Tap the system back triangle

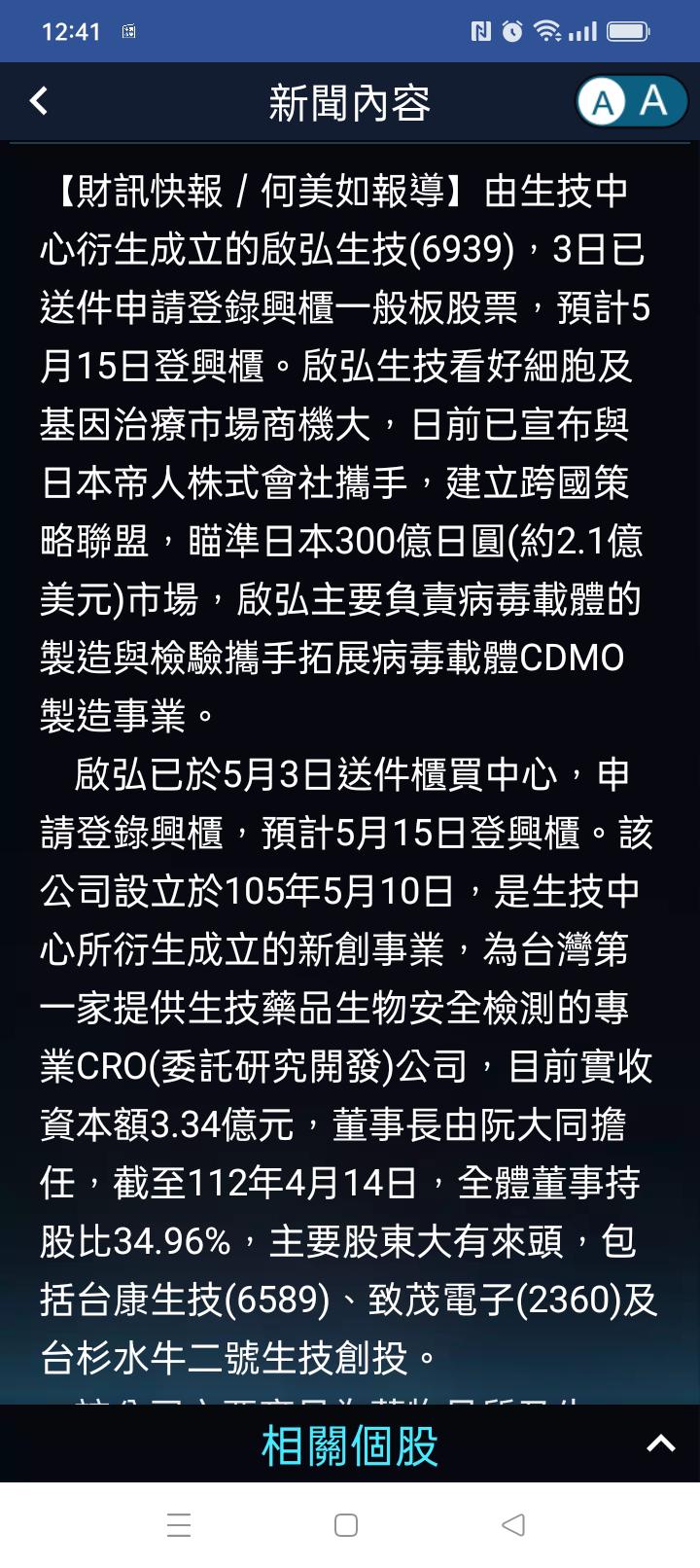(513, 1525)
